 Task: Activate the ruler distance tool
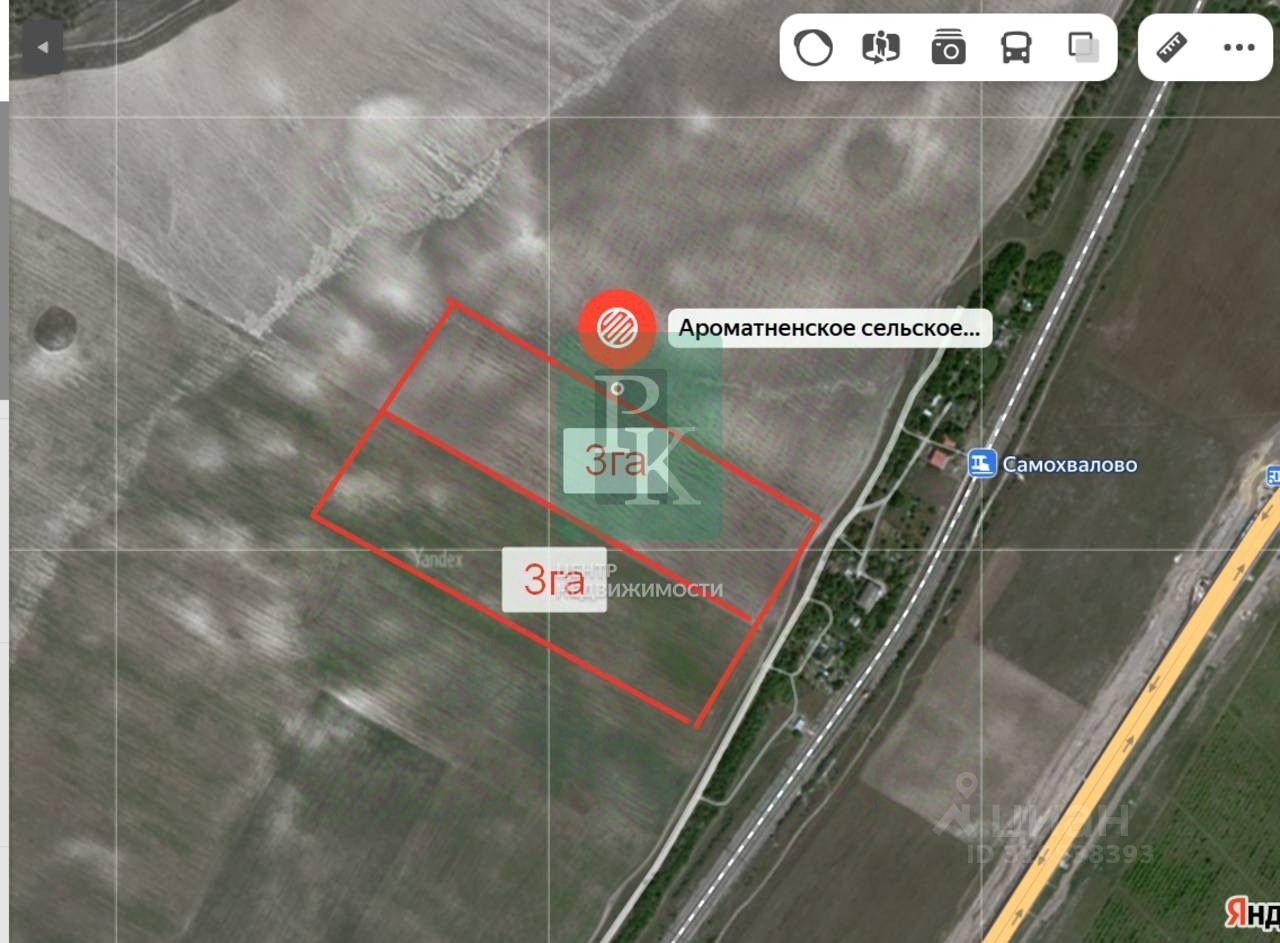pos(1172,47)
